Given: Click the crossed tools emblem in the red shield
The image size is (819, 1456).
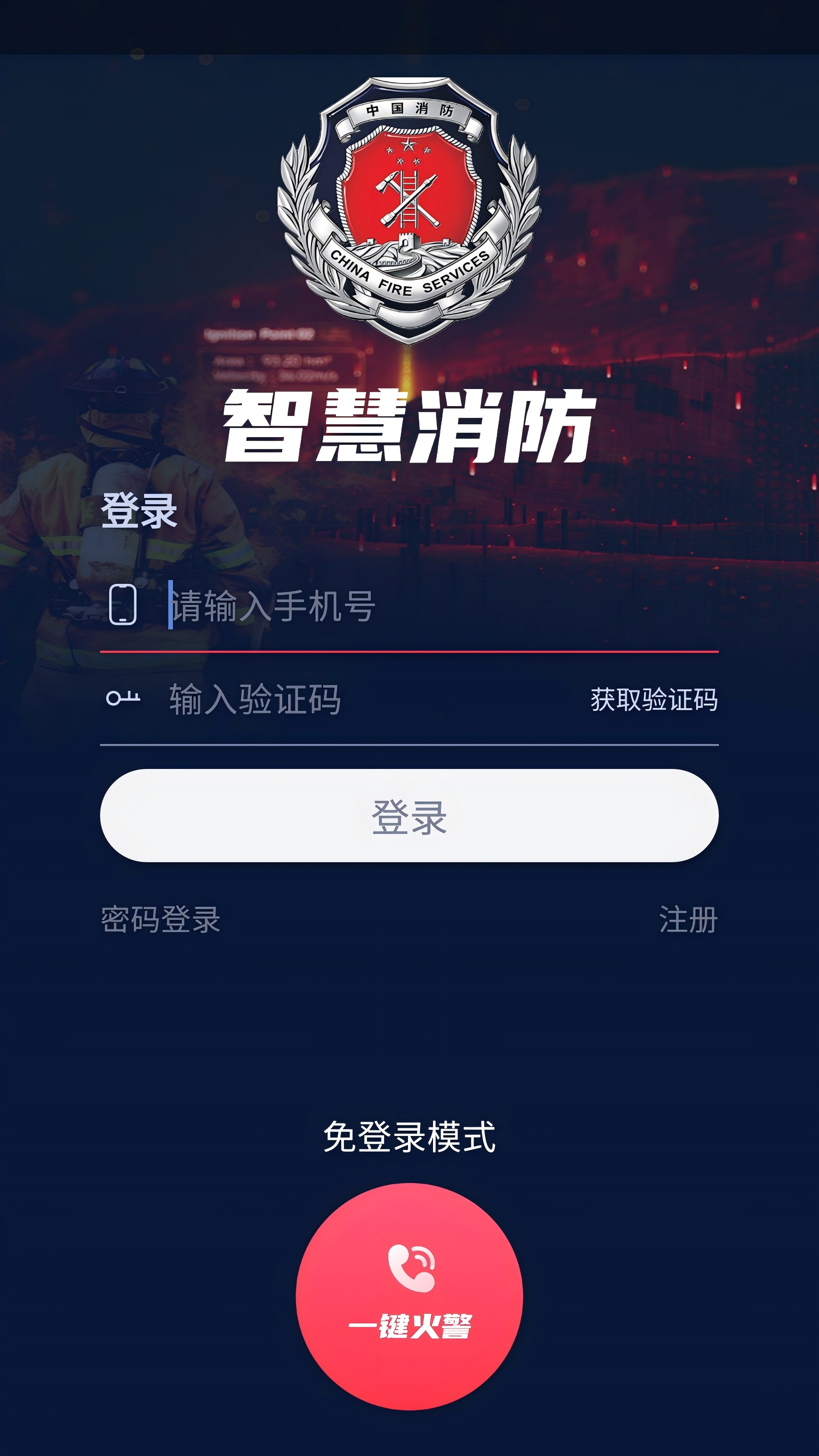Looking at the screenshot, I should pos(408,201).
